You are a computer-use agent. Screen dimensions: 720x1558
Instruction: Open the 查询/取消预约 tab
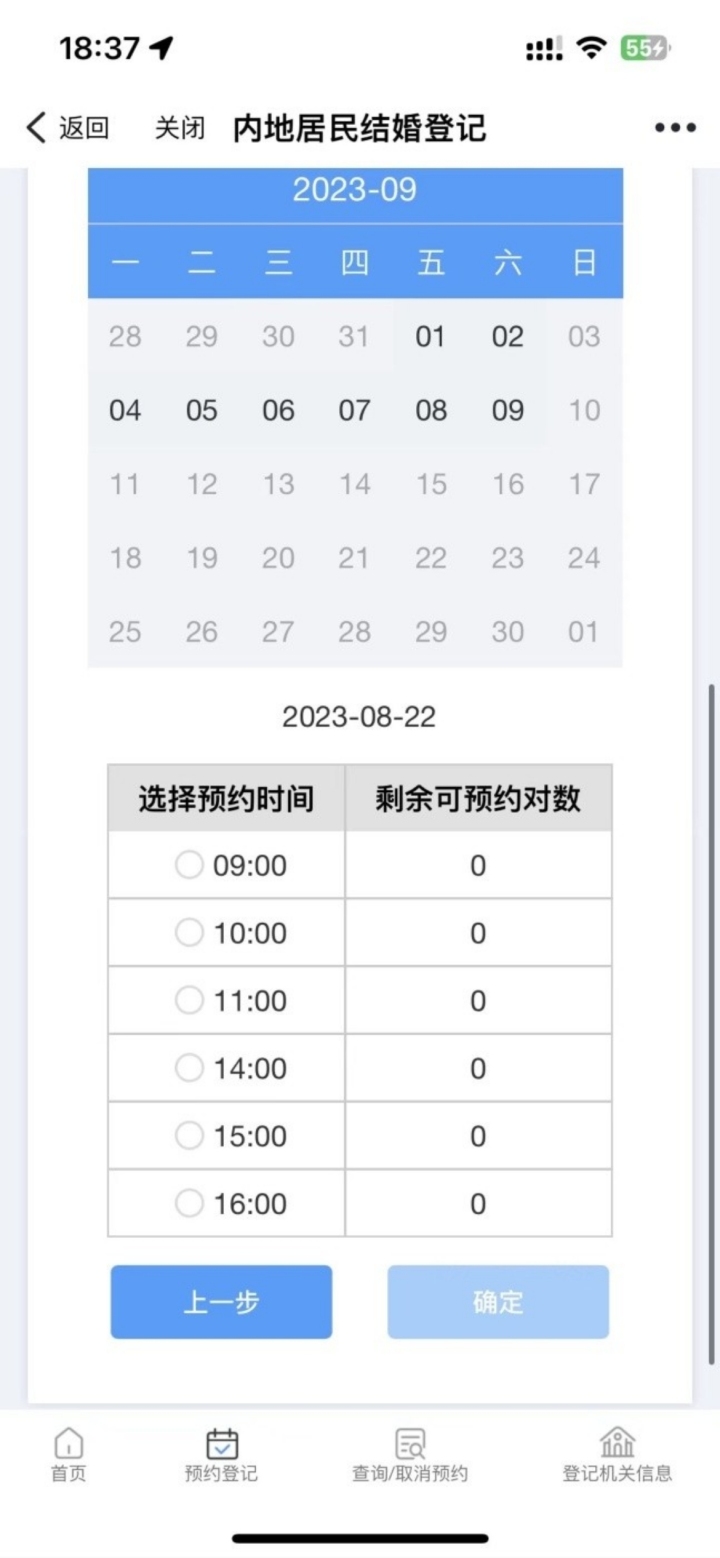point(410,1455)
